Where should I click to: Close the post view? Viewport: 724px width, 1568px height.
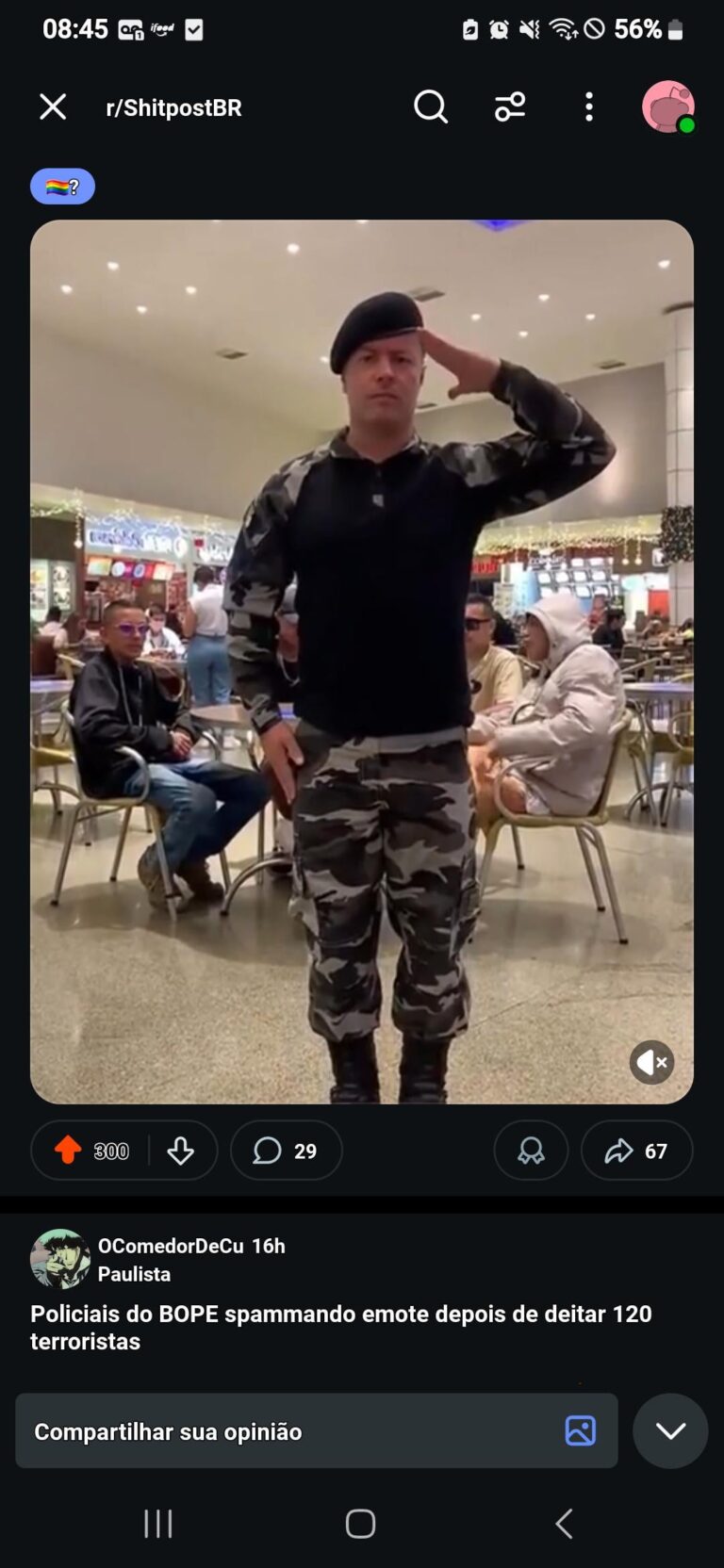point(53,107)
